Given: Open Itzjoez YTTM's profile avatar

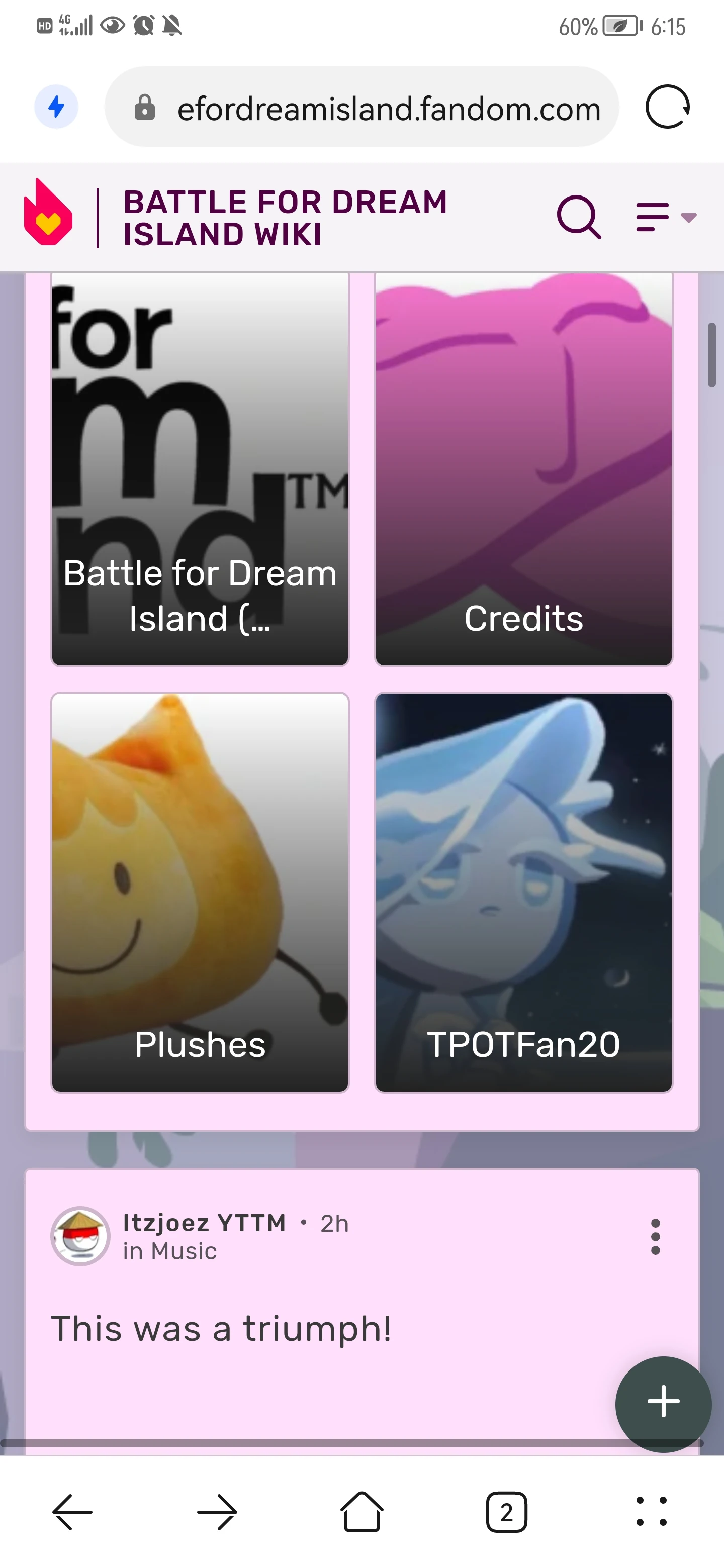Looking at the screenshot, I should point(80,1236).
